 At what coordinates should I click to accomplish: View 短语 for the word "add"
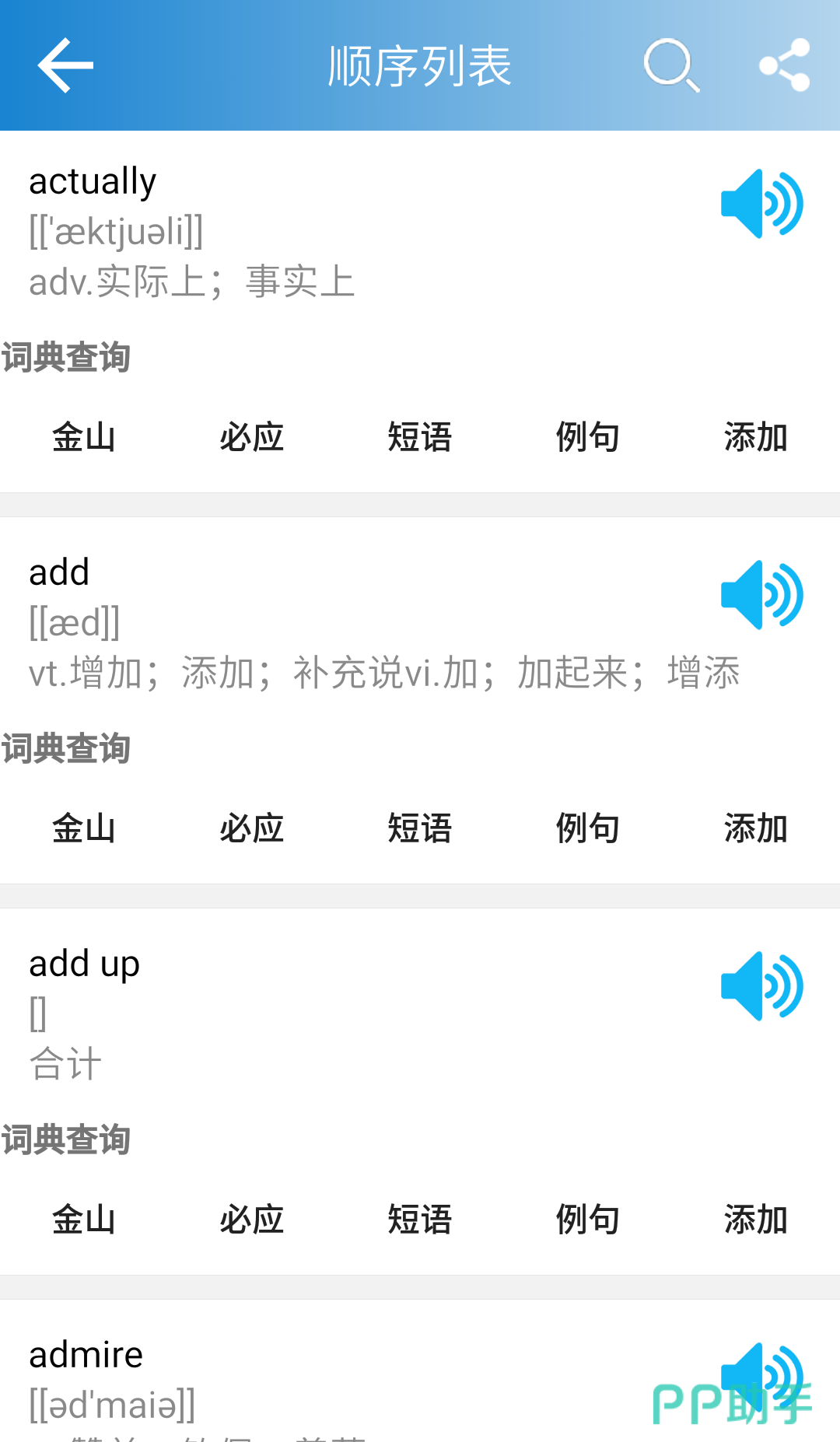click(x=420, y=828)
